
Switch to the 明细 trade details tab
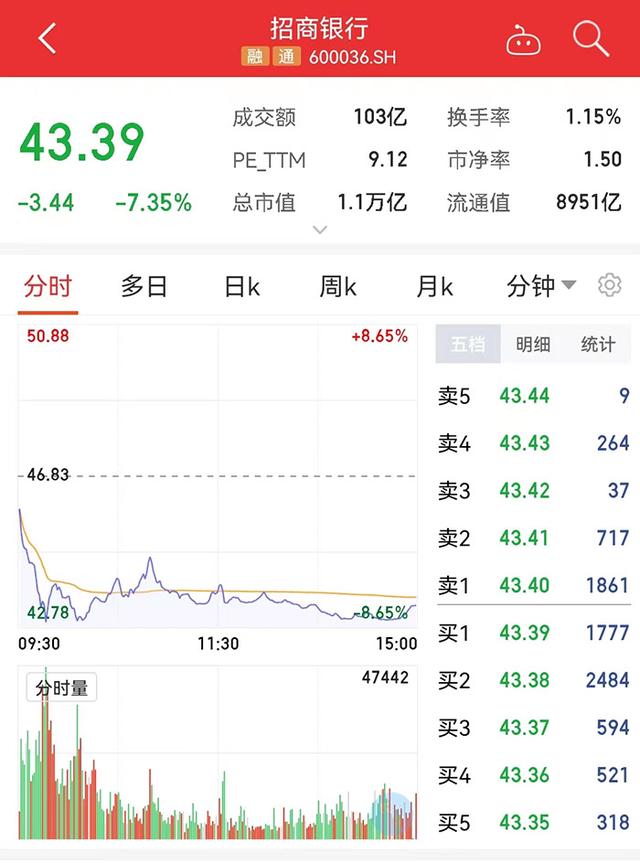pos(533,344)
